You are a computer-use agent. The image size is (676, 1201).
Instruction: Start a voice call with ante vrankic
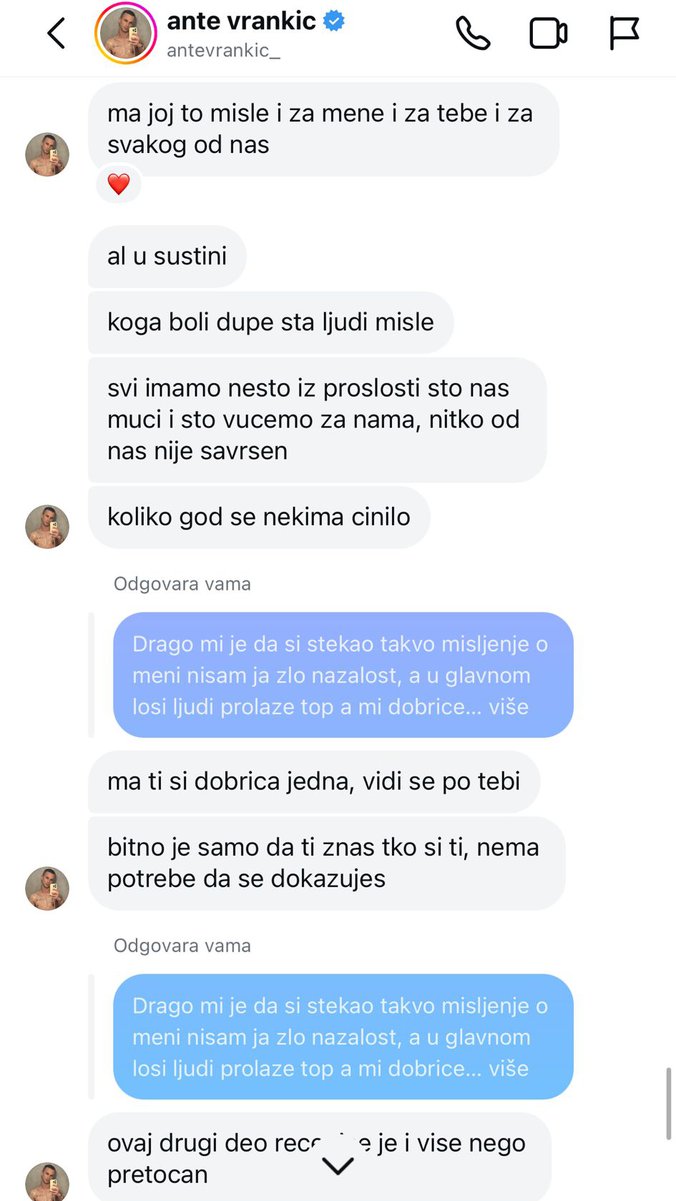coord(473,34)
